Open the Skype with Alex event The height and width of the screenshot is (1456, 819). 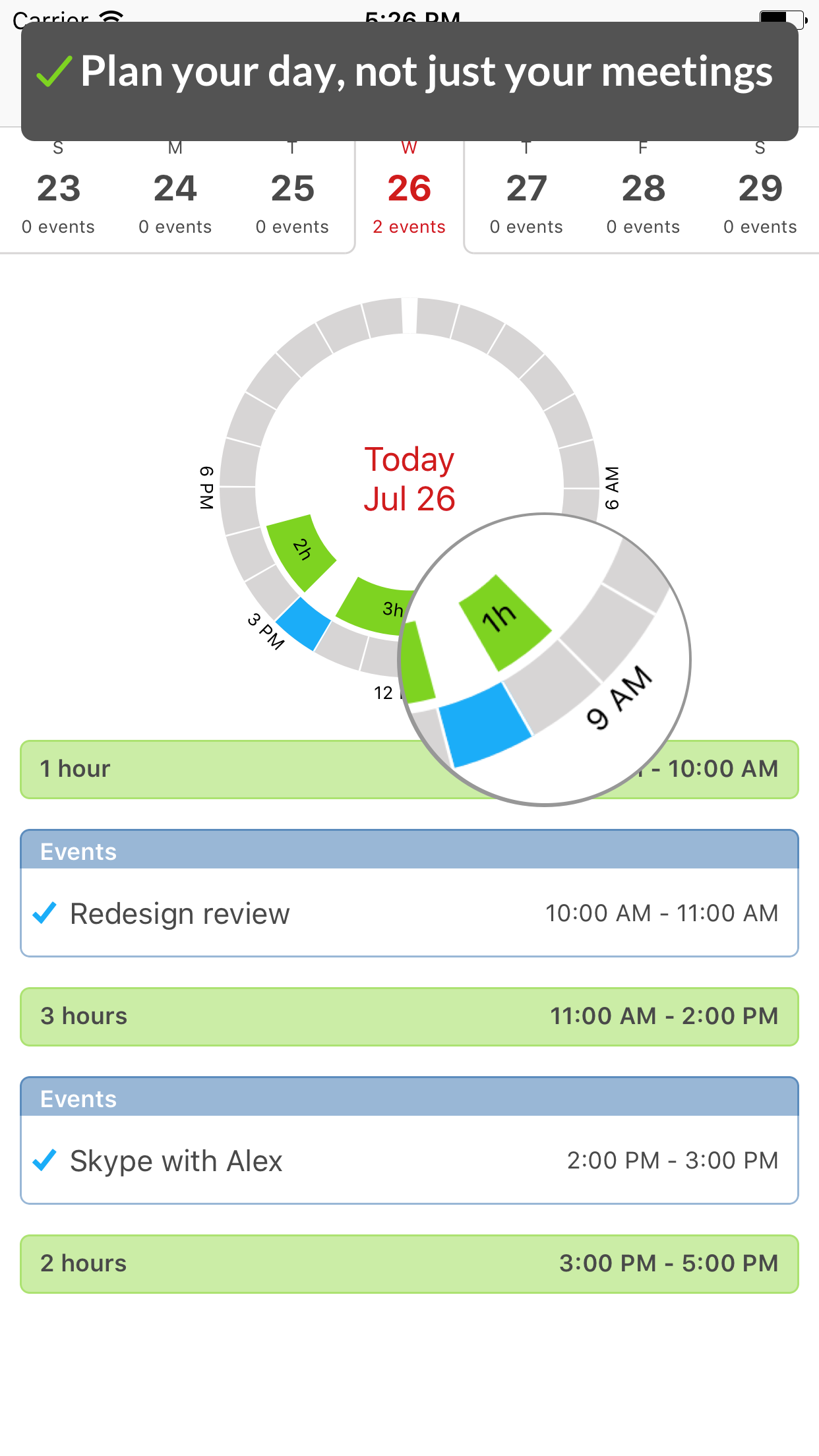(409, 1161)
